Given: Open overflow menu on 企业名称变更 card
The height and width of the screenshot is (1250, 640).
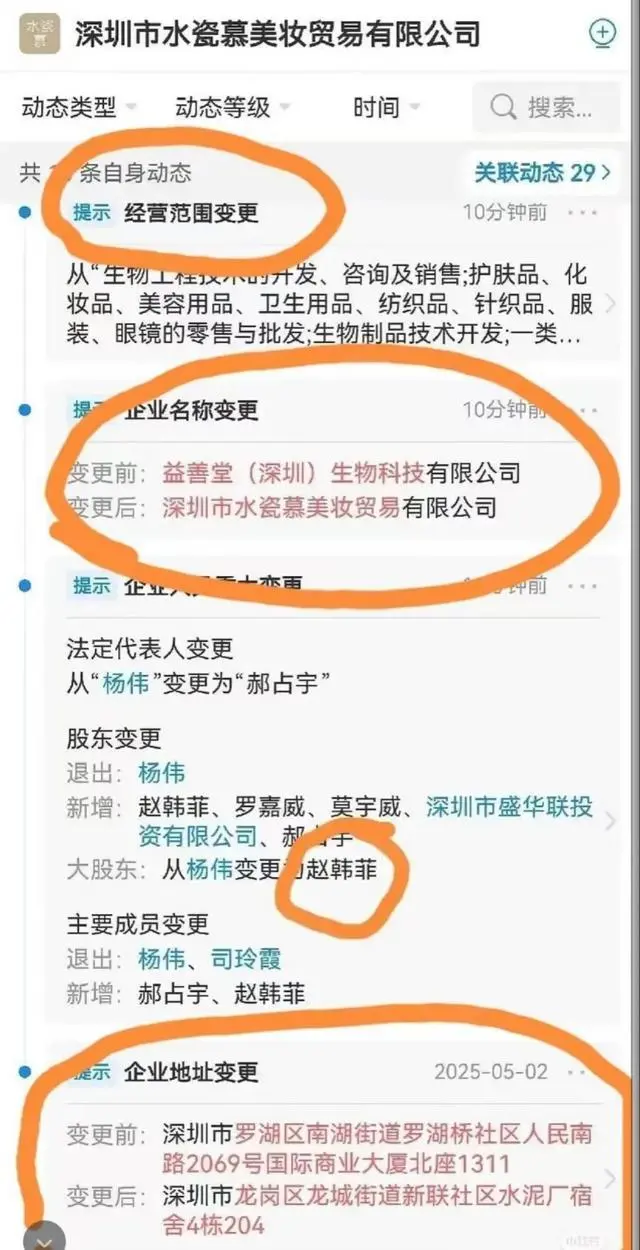Looking at the screenshot, I should click(583, 410).
